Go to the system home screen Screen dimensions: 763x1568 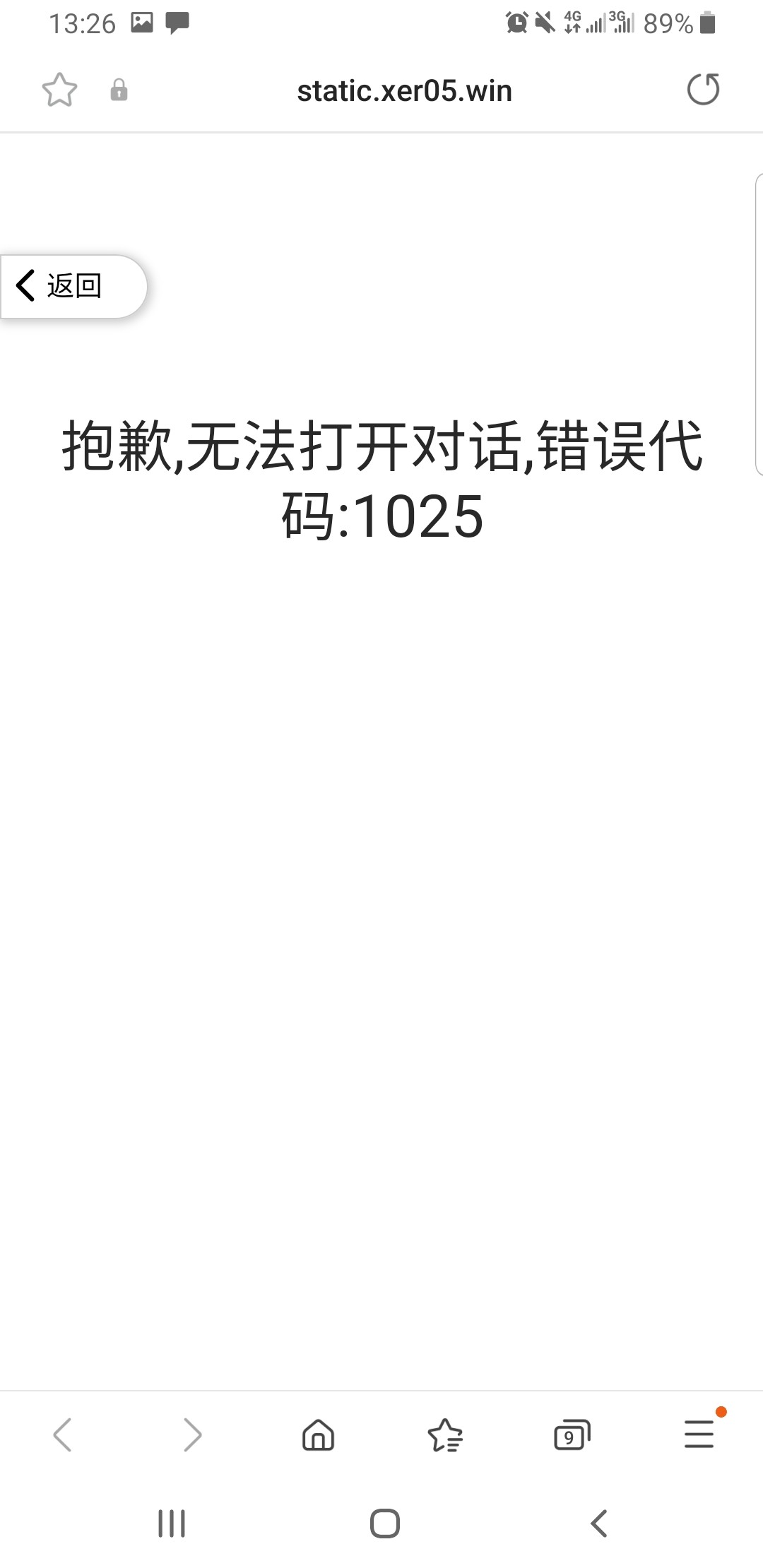(x=385, y=1524)
